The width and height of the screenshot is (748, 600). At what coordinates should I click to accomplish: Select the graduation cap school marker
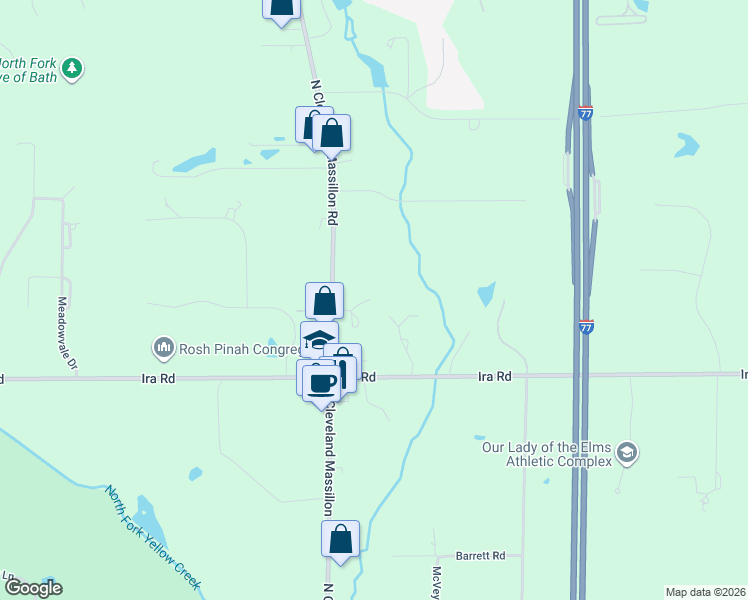(319, 340)
